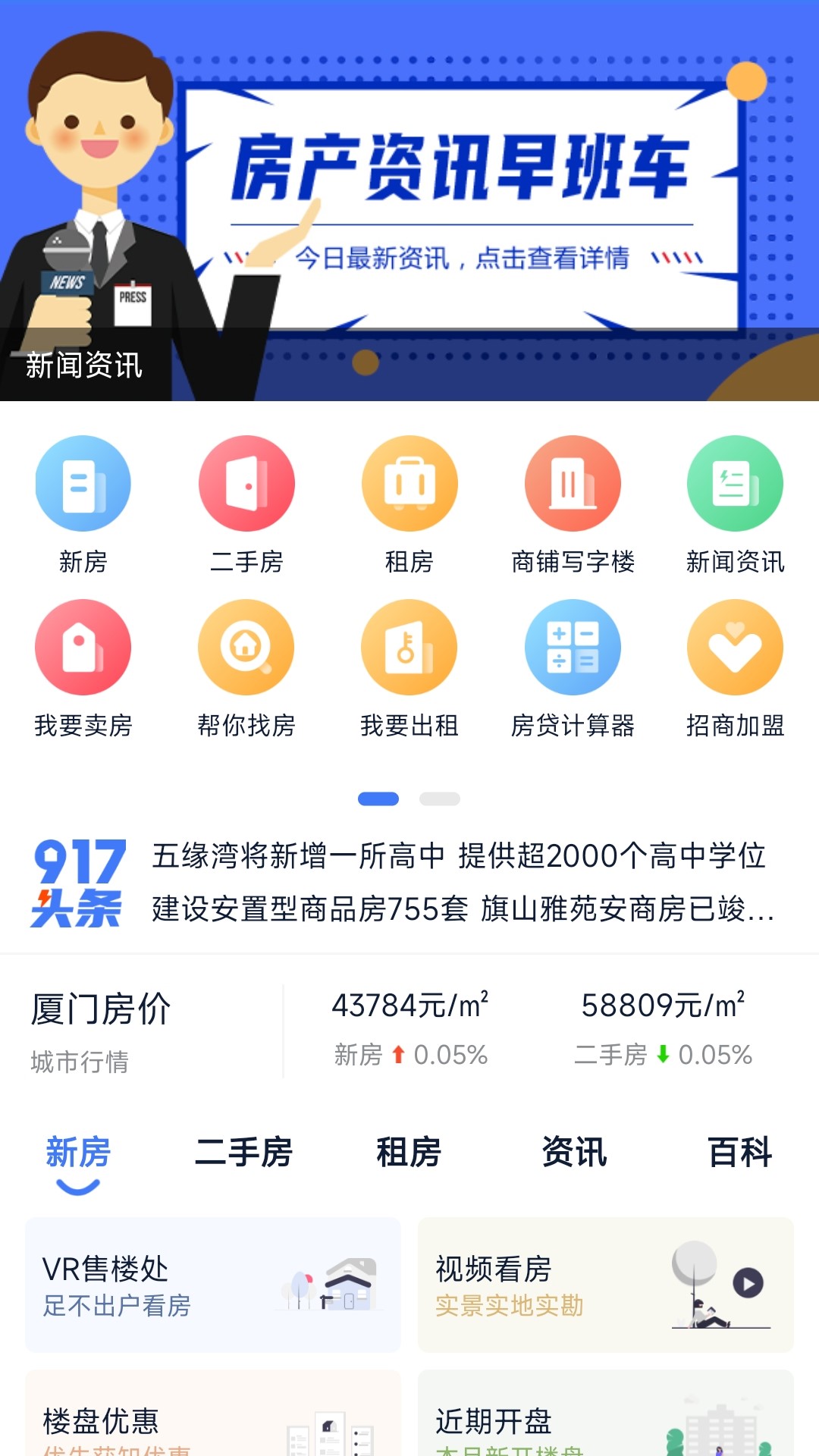The width and height of the screenshot is (819, 1456).
Task: Select the 二手房 second-hand homes icon
Action: [x=246, y=483]
